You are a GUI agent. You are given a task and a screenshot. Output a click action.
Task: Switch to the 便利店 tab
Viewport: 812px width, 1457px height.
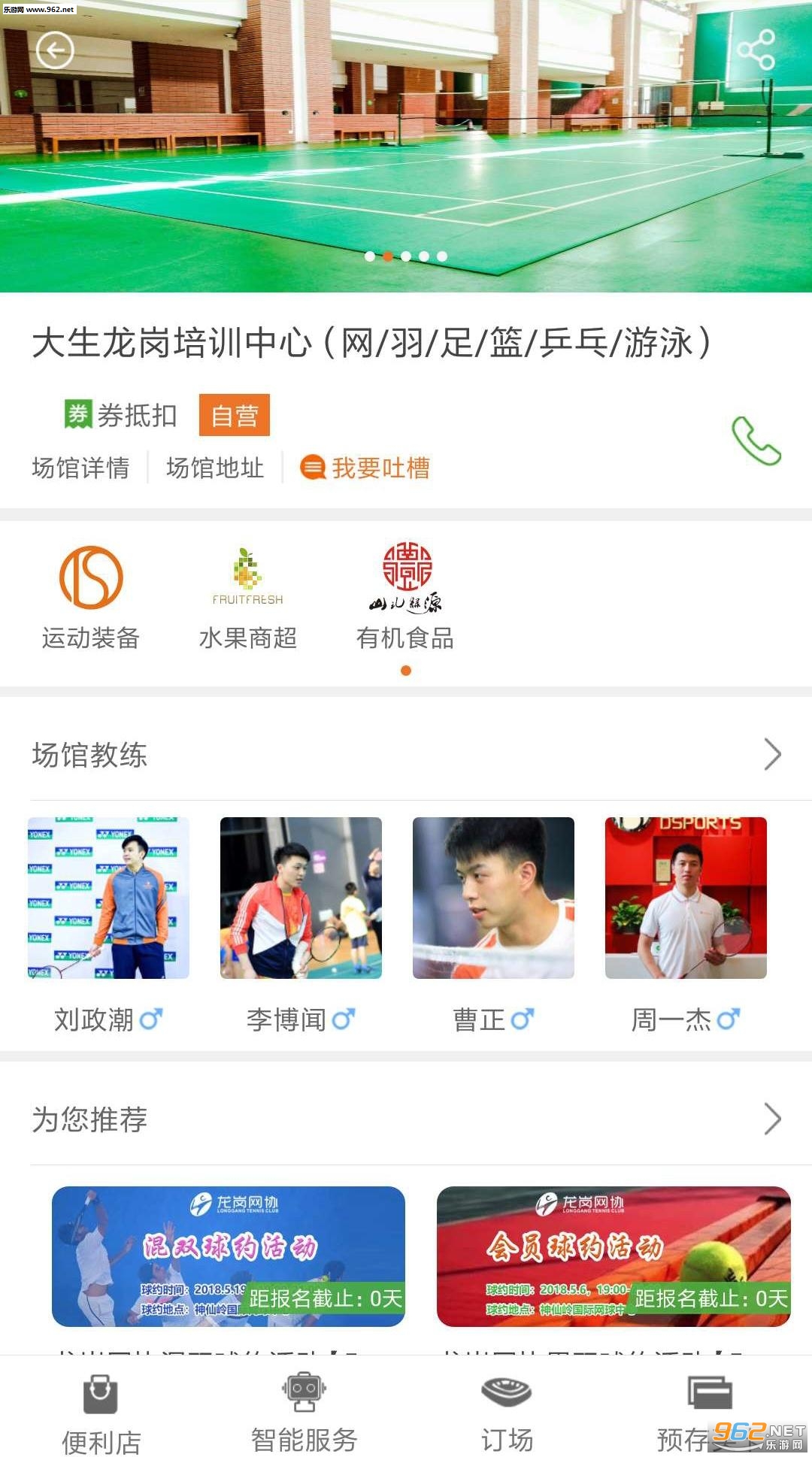(101, 1413)
